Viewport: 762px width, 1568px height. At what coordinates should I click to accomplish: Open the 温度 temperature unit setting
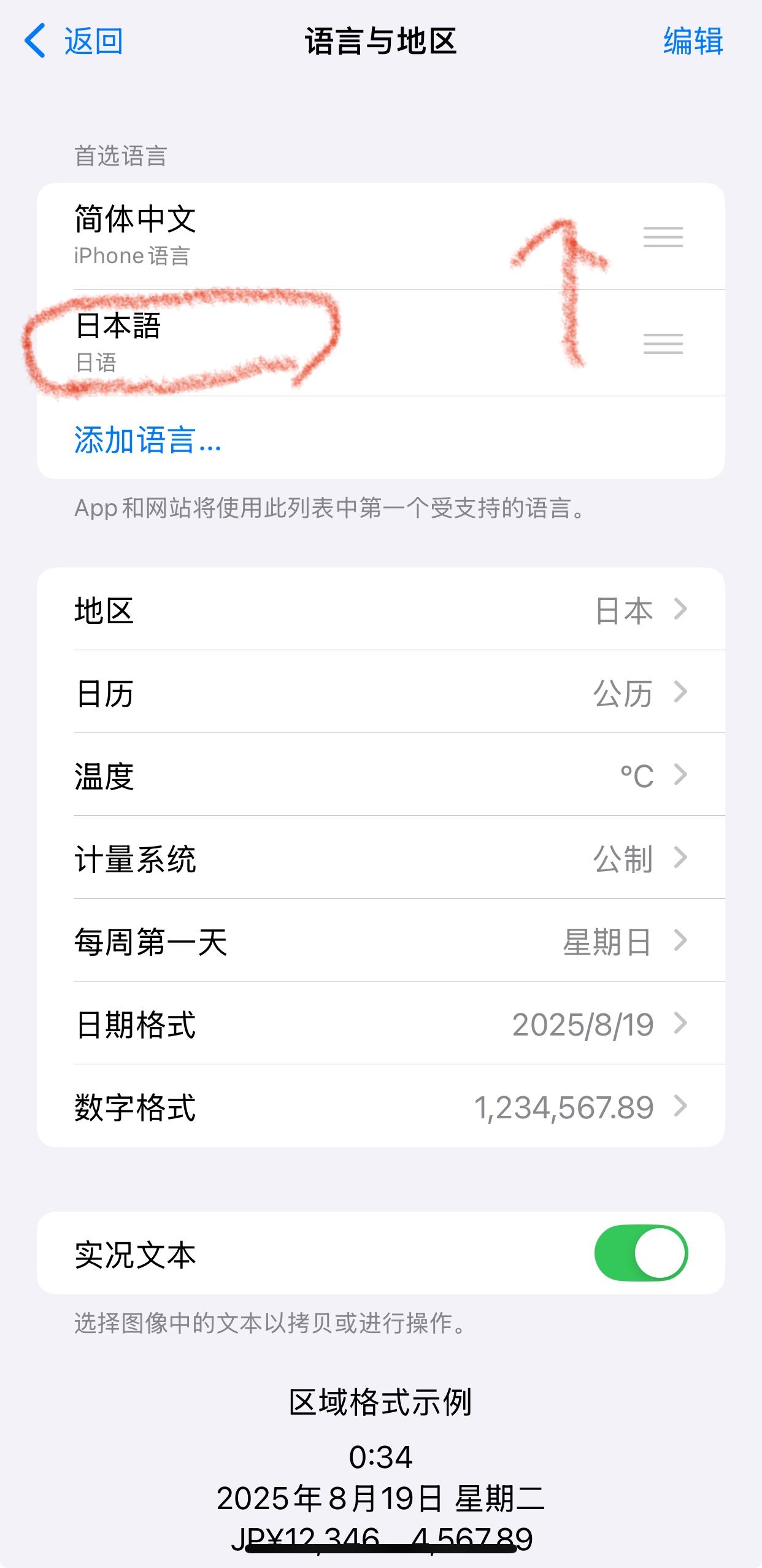[x=380, y=775]
